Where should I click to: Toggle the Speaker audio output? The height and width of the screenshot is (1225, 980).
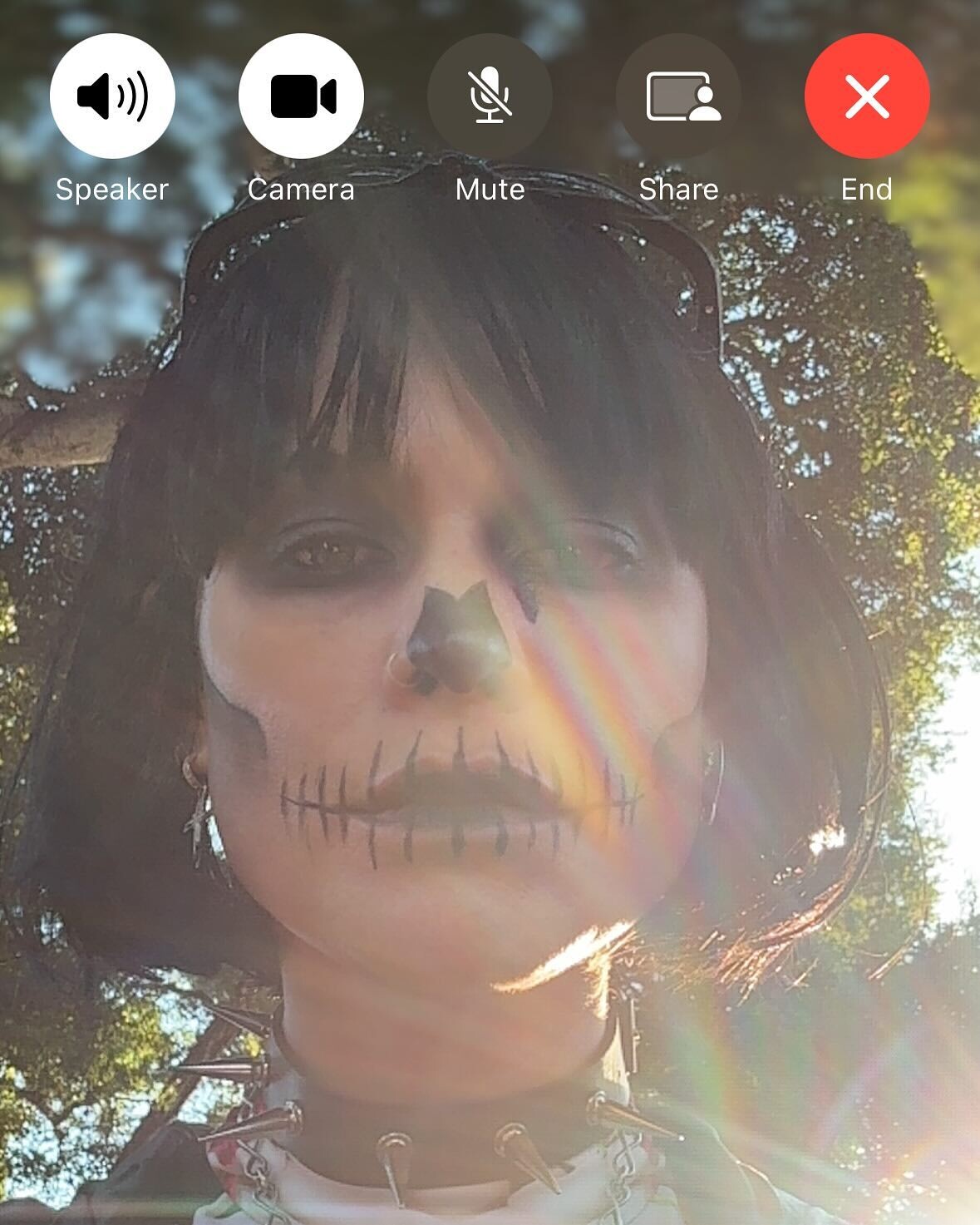(112, 96)
